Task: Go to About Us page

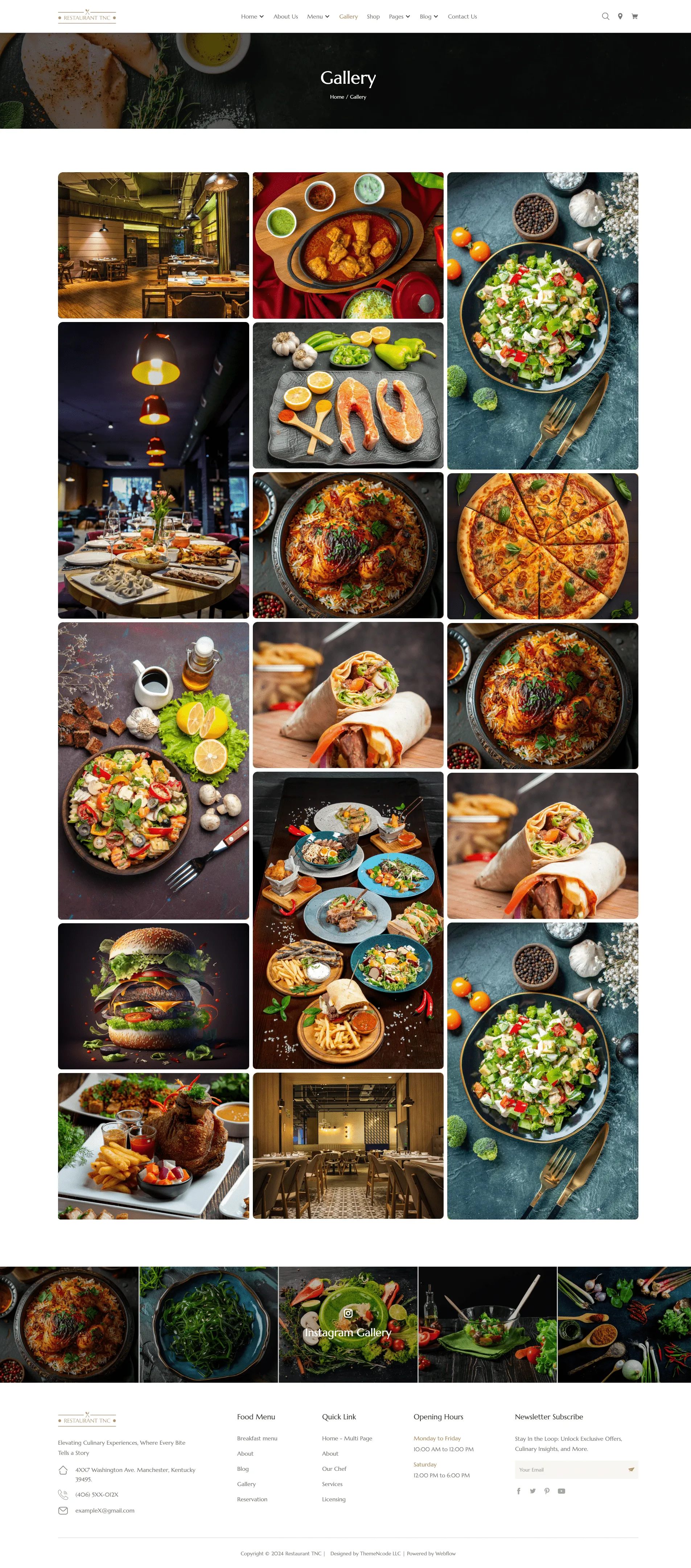Action: click(285, 16)
